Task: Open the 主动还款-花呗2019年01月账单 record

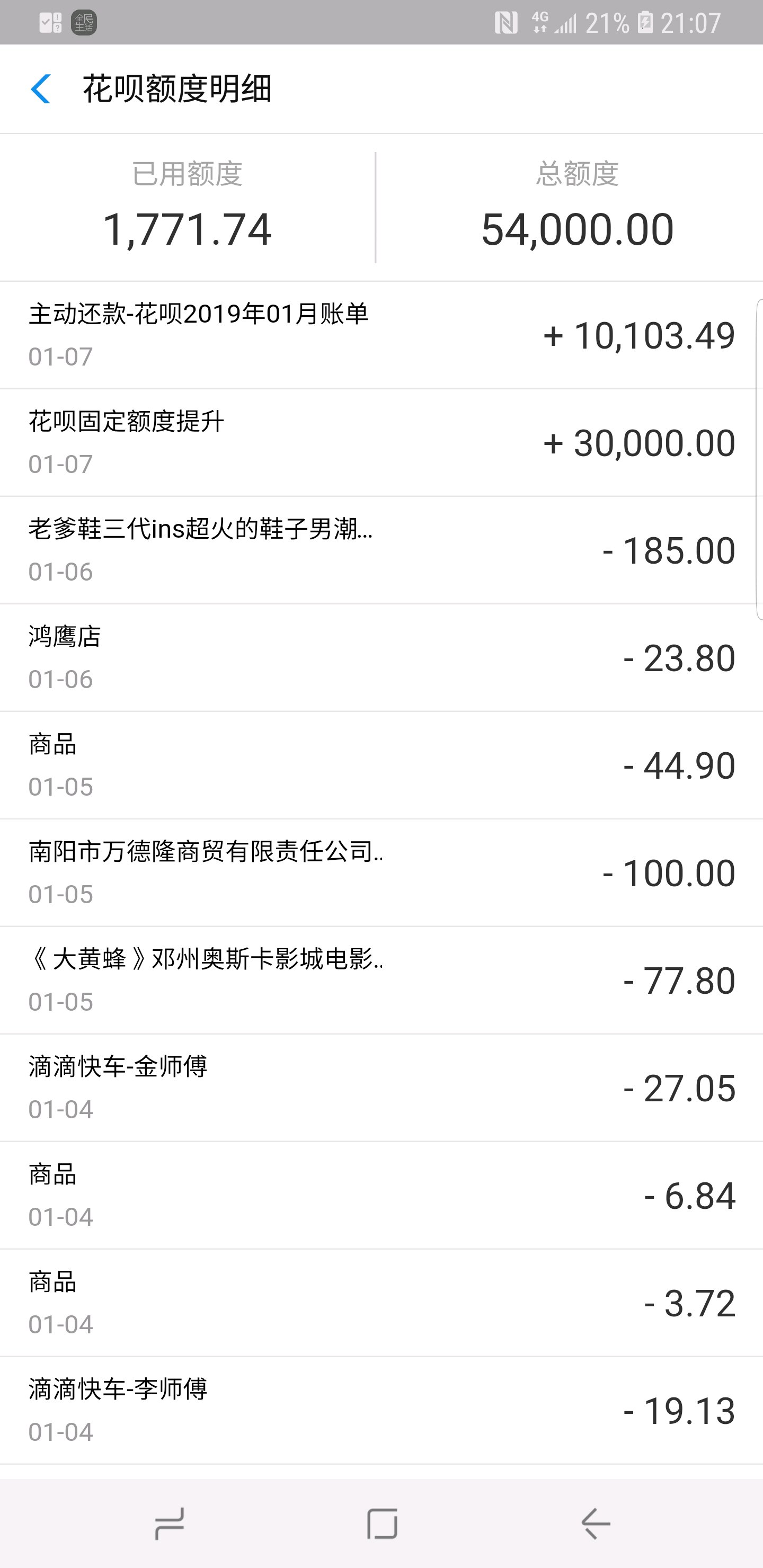Action: pos(381,335)
